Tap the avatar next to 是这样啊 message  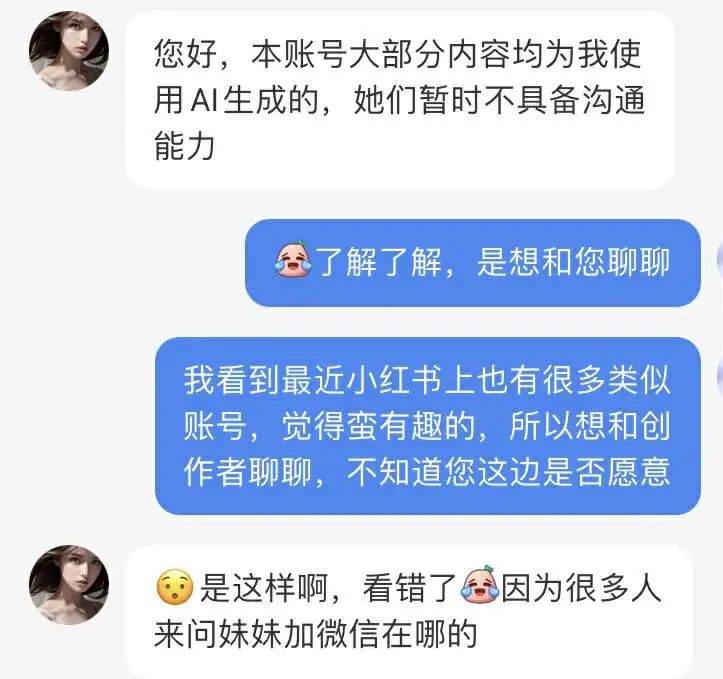69,585
